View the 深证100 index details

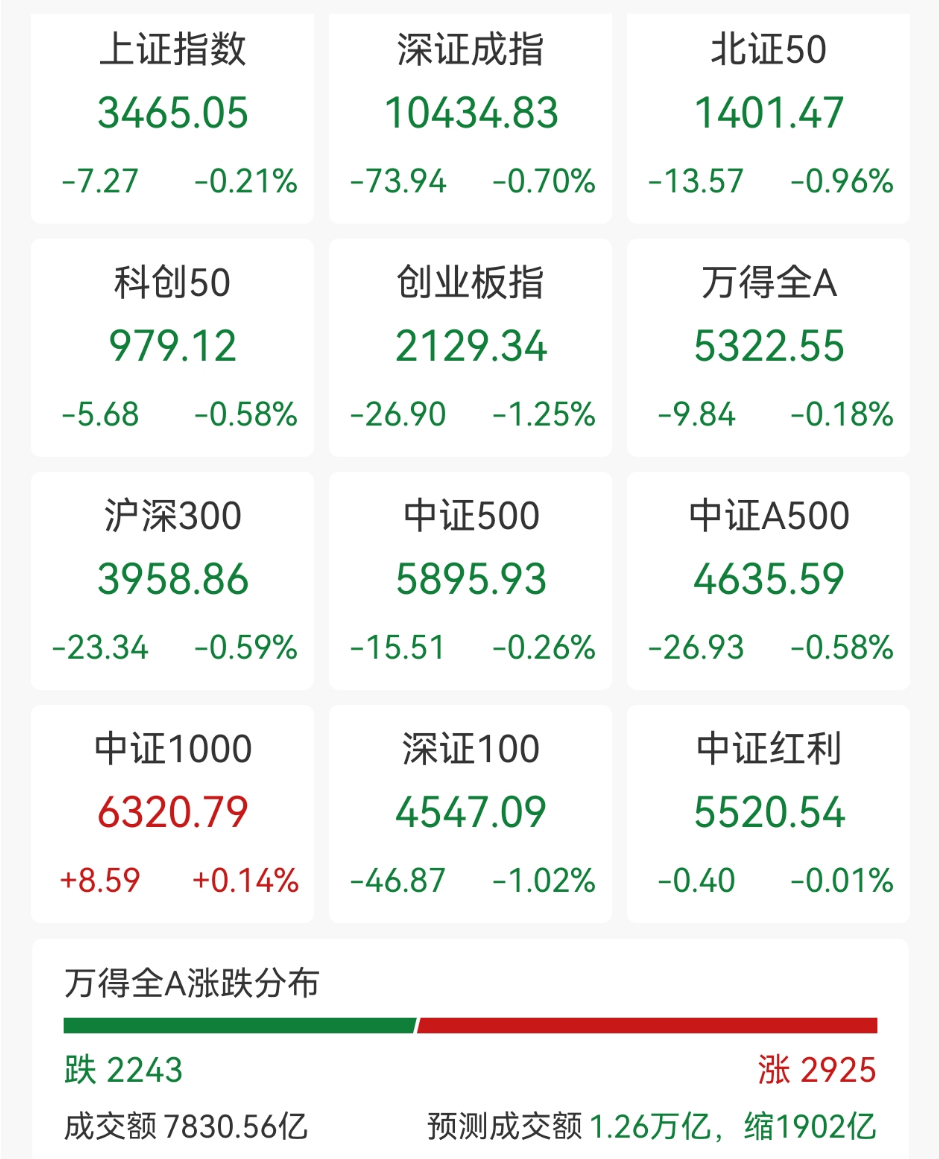(x=470, y=813)
